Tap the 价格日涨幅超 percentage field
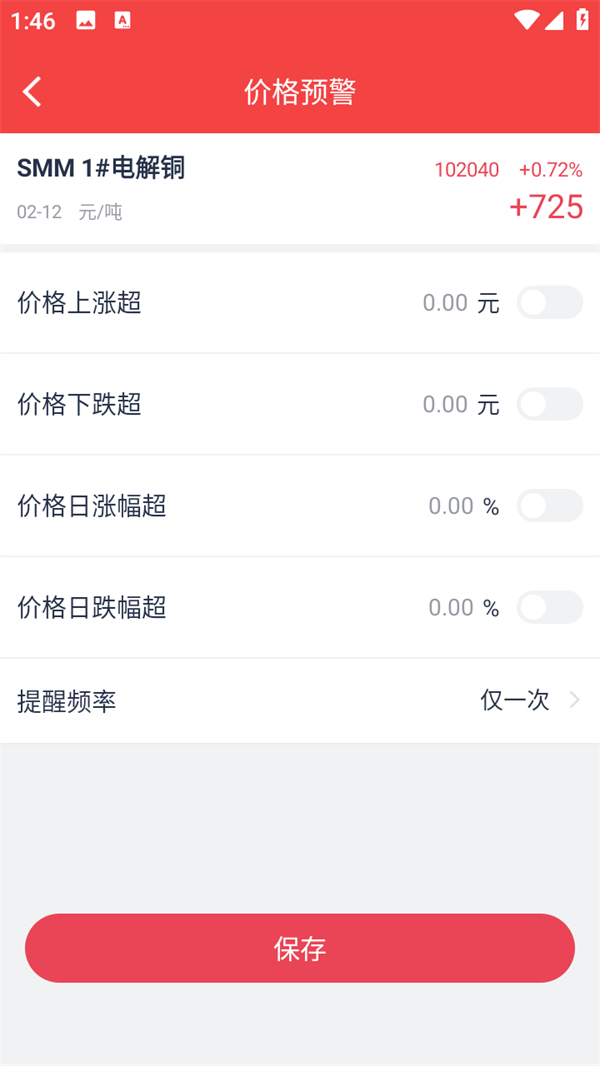This screenshot has width=600, height=1066. (x=451, y=506)
